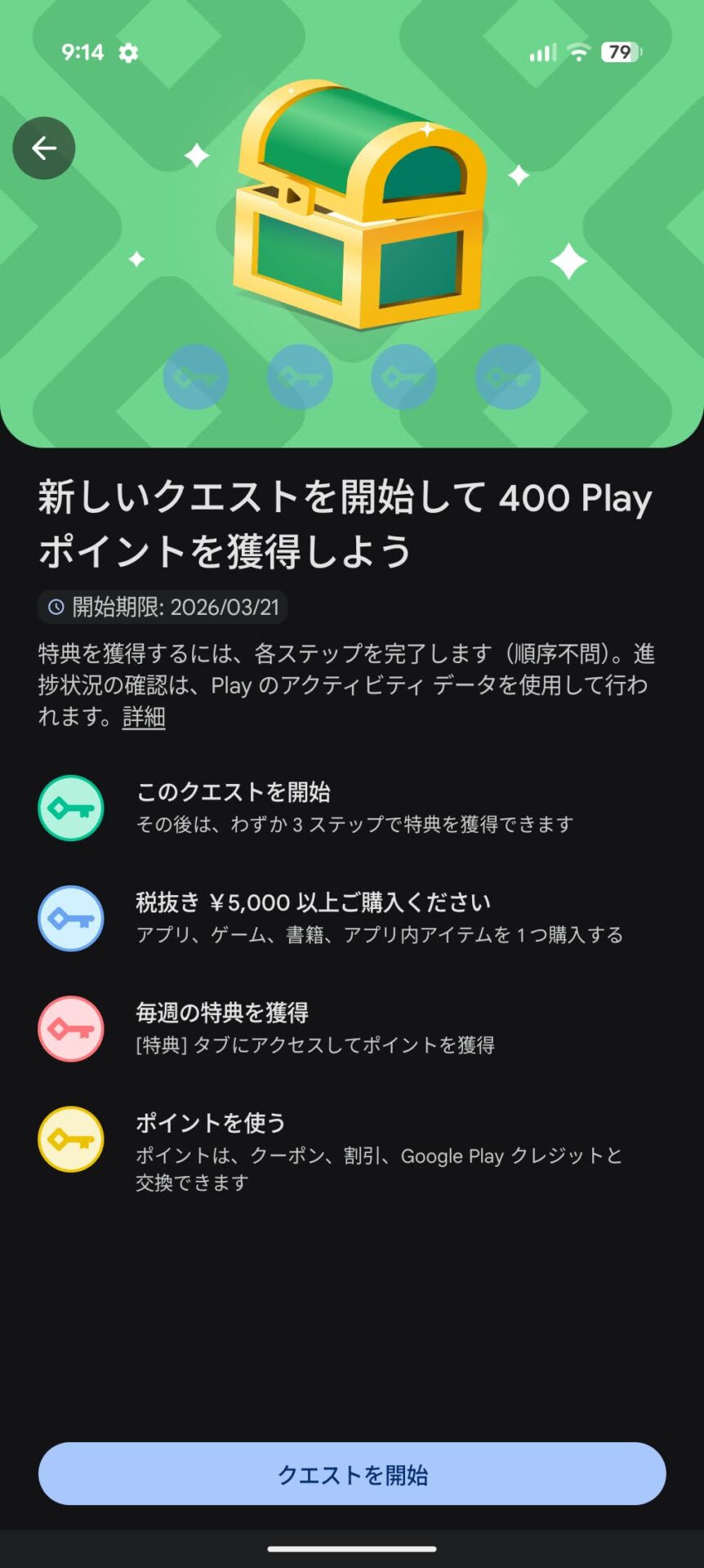Open the 詳細 details link
This screenshot has height=1568, width=704.
[144, 717]
